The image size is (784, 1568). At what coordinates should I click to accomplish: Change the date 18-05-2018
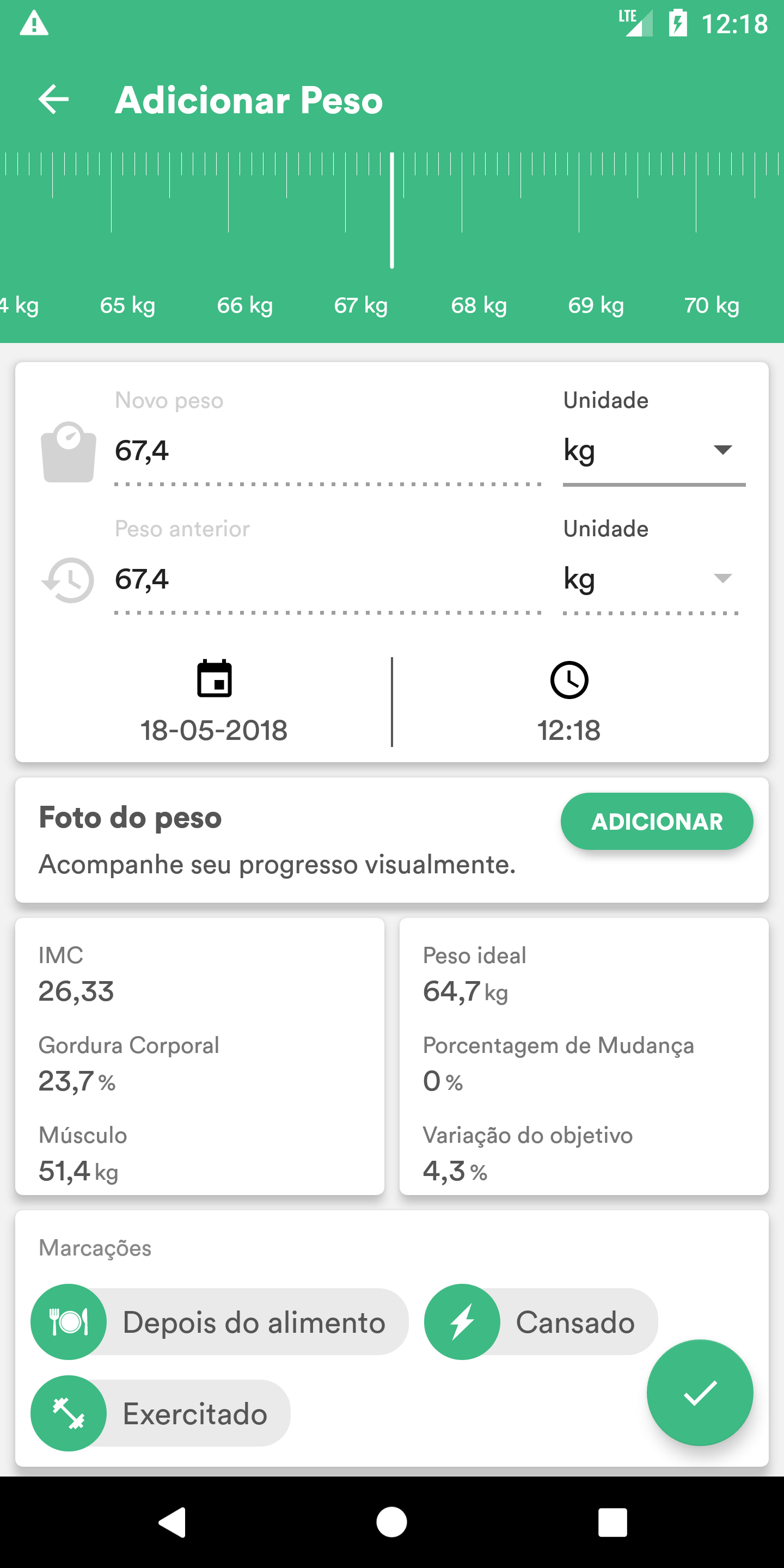click(x=213, y=703)
